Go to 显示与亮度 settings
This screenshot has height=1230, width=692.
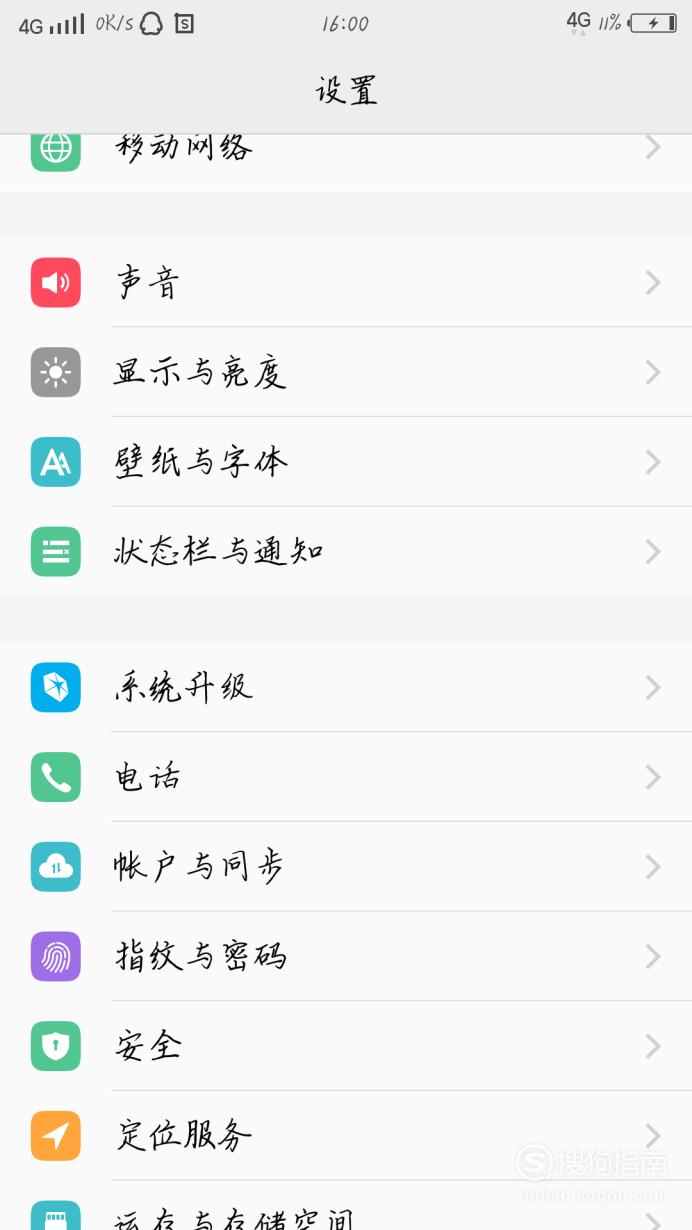[x=346, y=373]
